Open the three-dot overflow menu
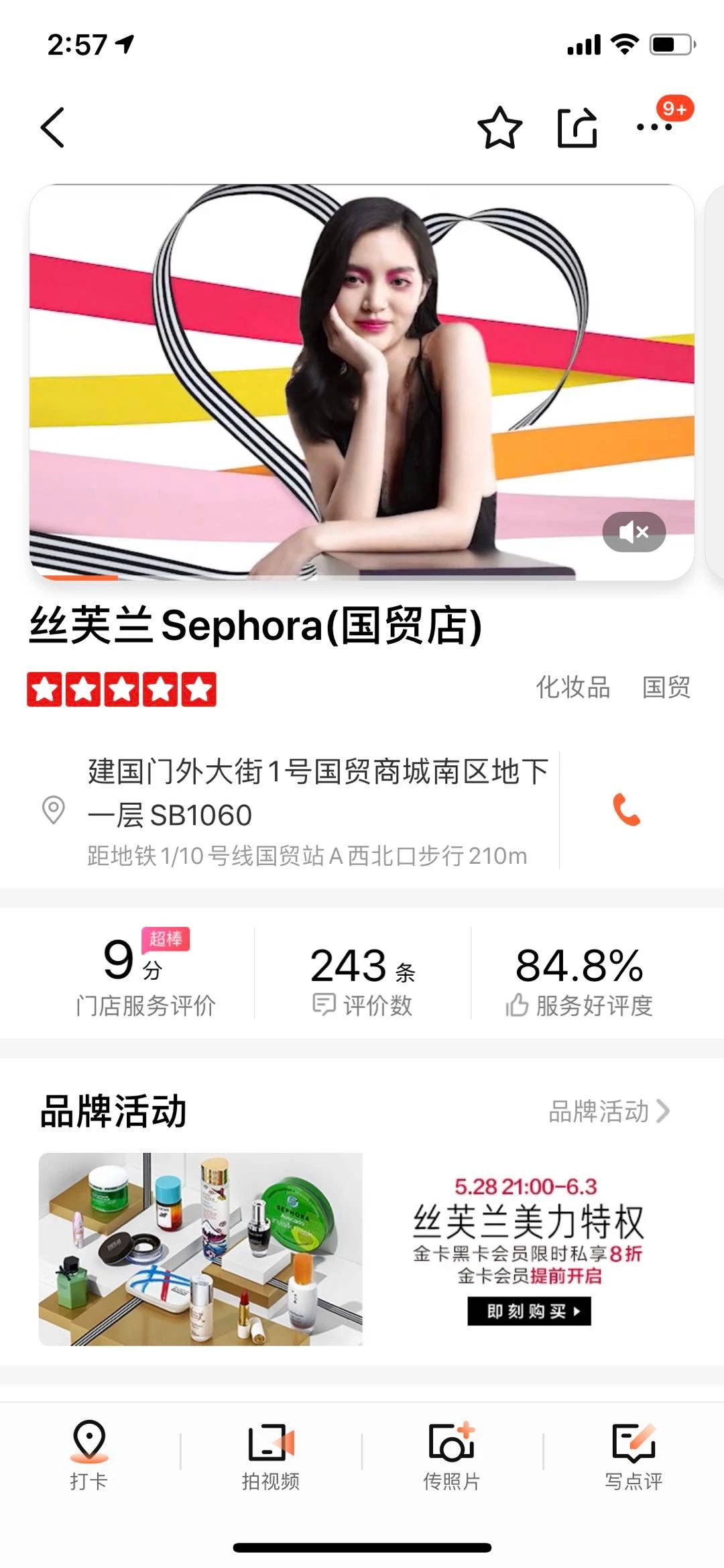This screenshot has width=724, height=1568. pos(654,127)
